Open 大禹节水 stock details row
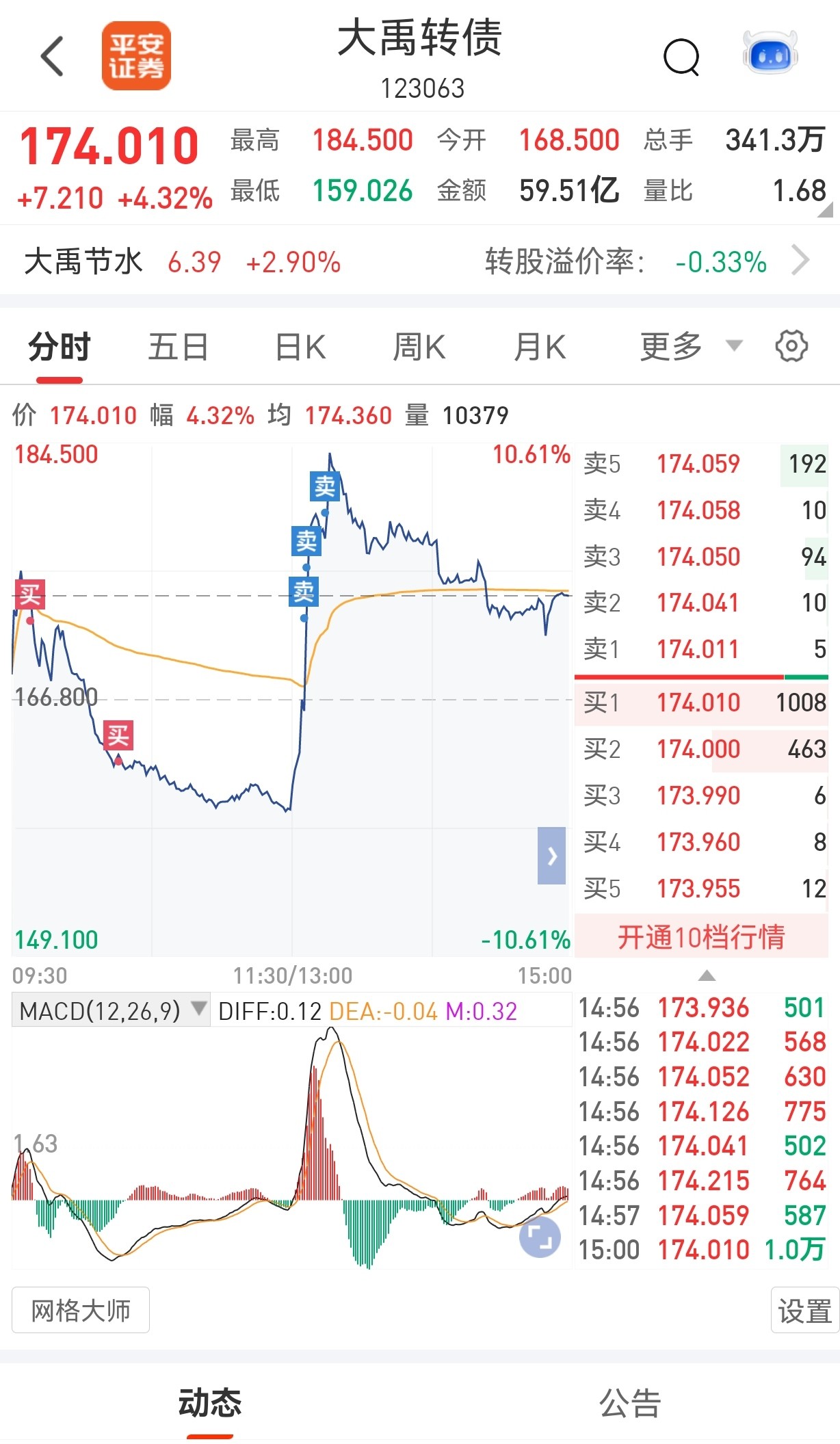Image resolution: width=840 pixels, height=1444 pixels. click(x=420, y=261)
